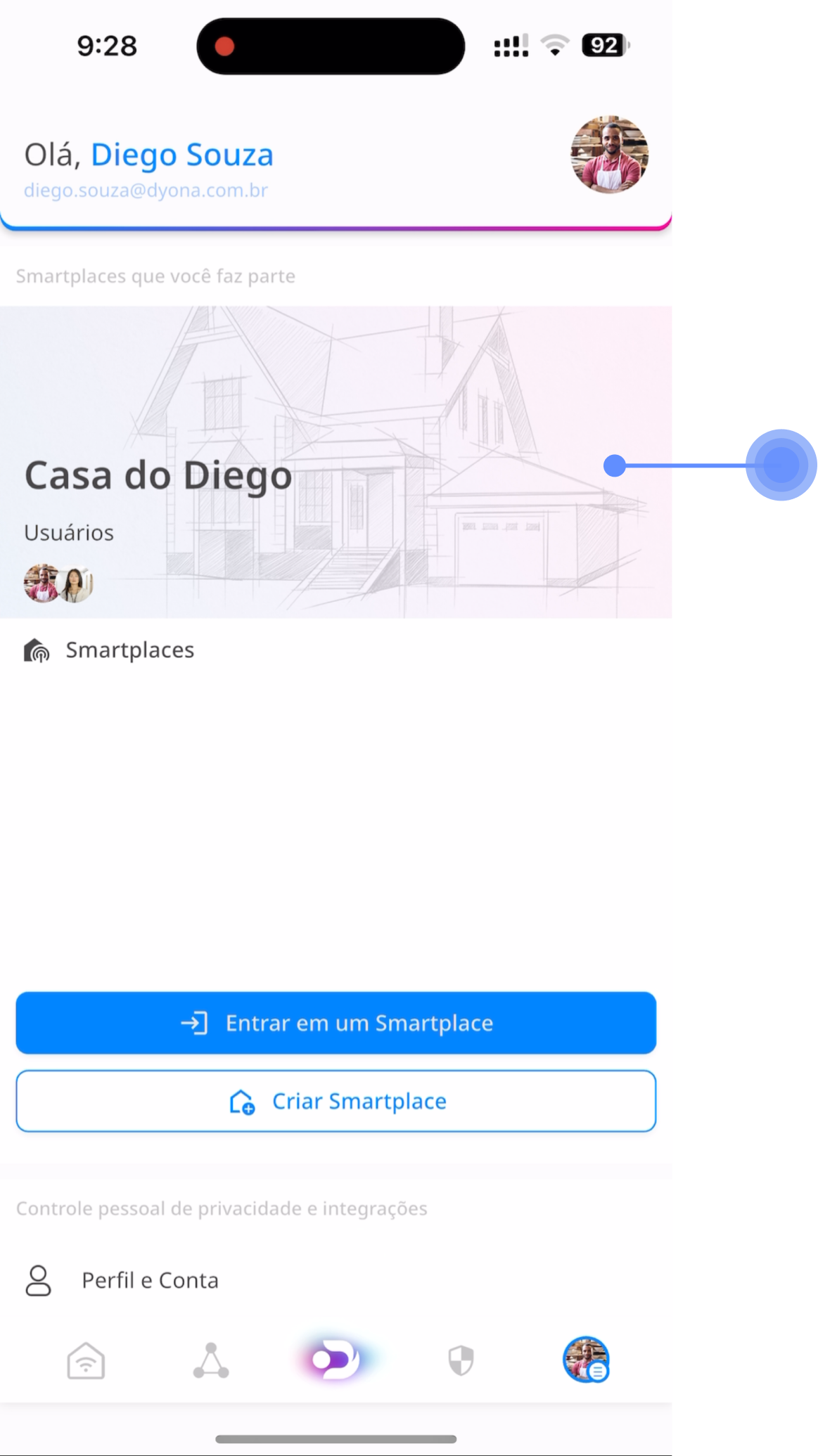The height and width of the screenshot is (1456, 818).
Task: Tap Entrar em um Smartplace button
Action: 335,1023
